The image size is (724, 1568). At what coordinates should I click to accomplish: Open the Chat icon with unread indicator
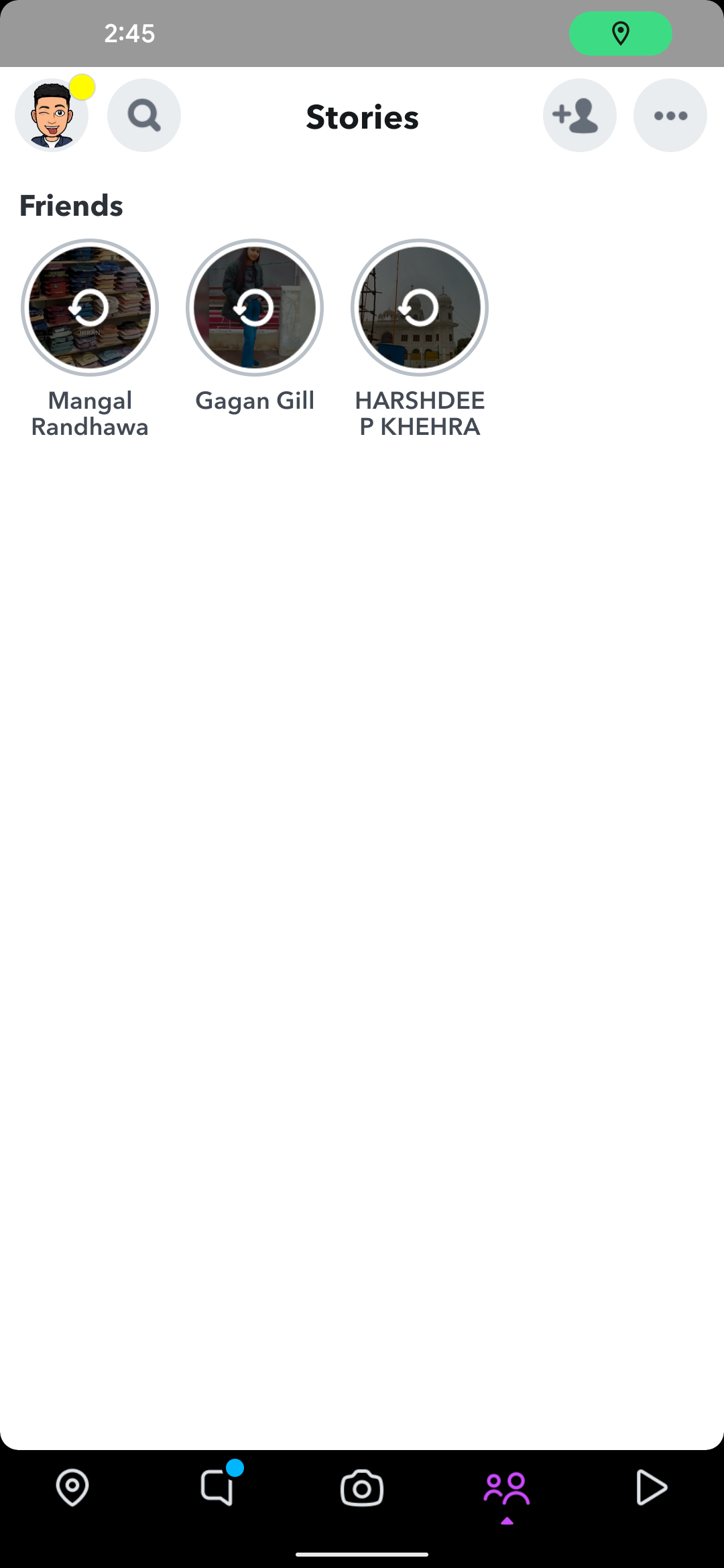(217, 1486)
